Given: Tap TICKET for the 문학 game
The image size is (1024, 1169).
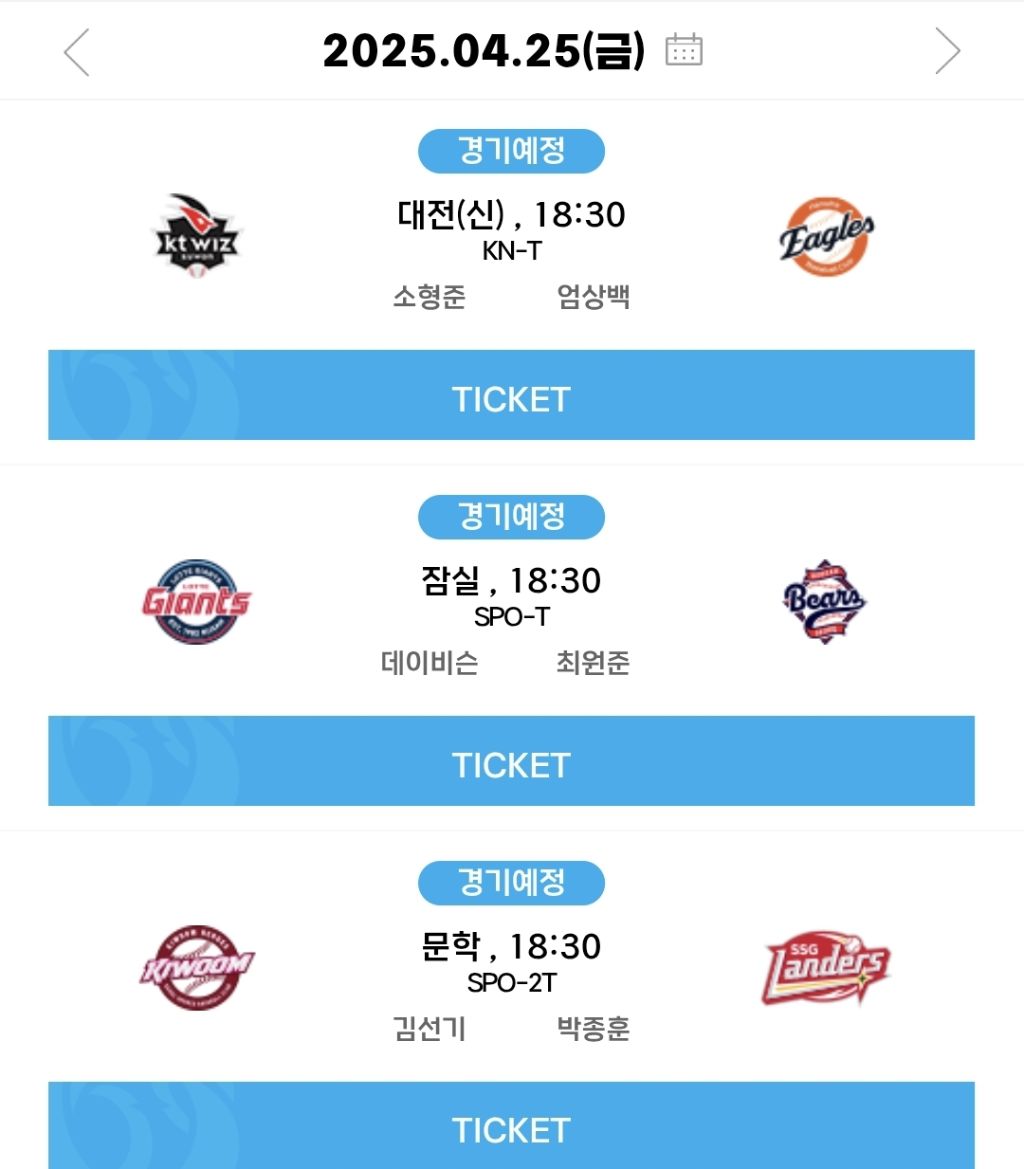Looking at the screenshot, I should pos(511,1127).
